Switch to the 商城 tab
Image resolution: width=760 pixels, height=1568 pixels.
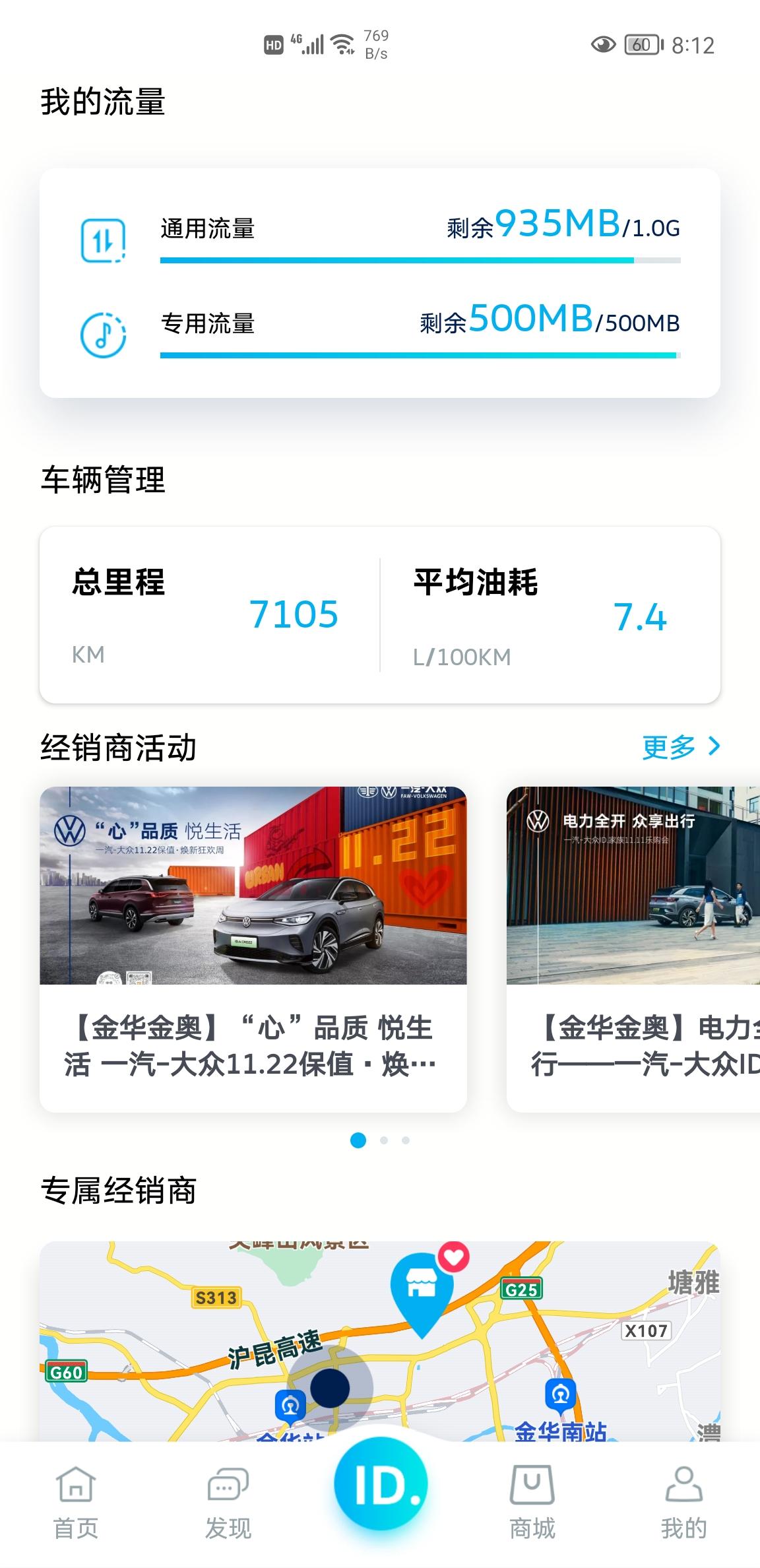coord(532,1503)
